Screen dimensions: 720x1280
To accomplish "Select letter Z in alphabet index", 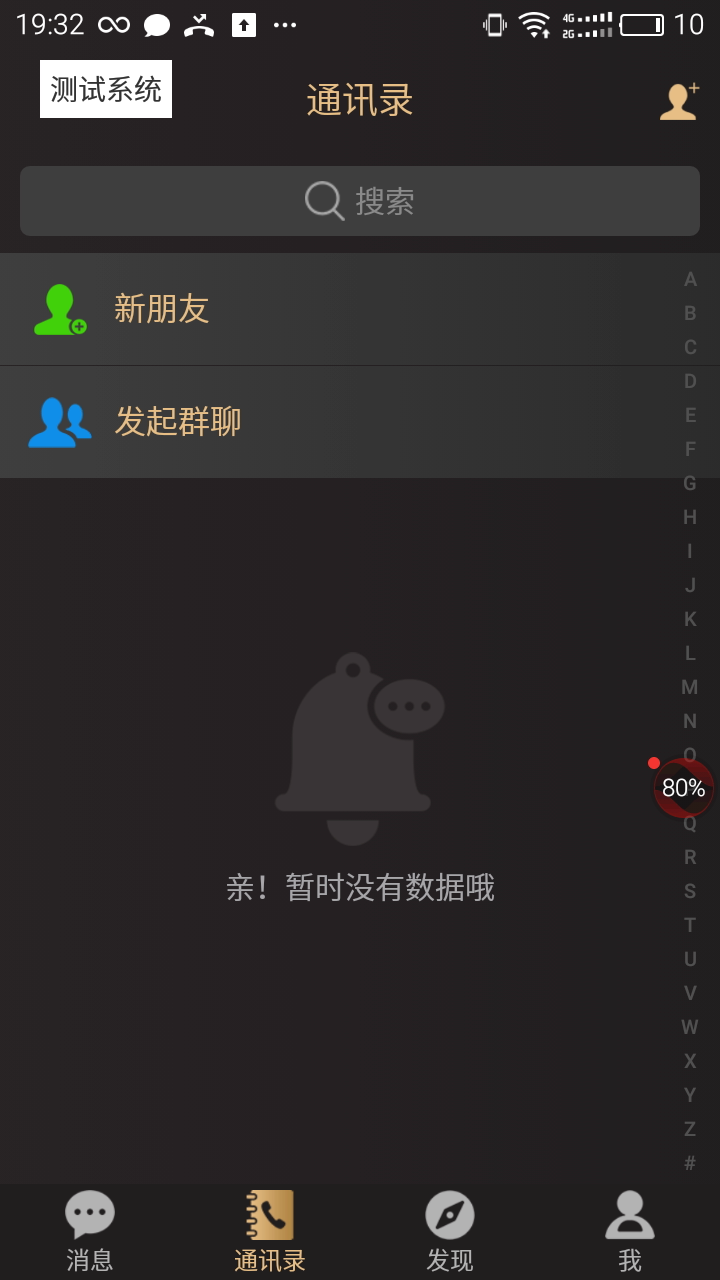I will pyautogui.click(x=690, y=1130).
